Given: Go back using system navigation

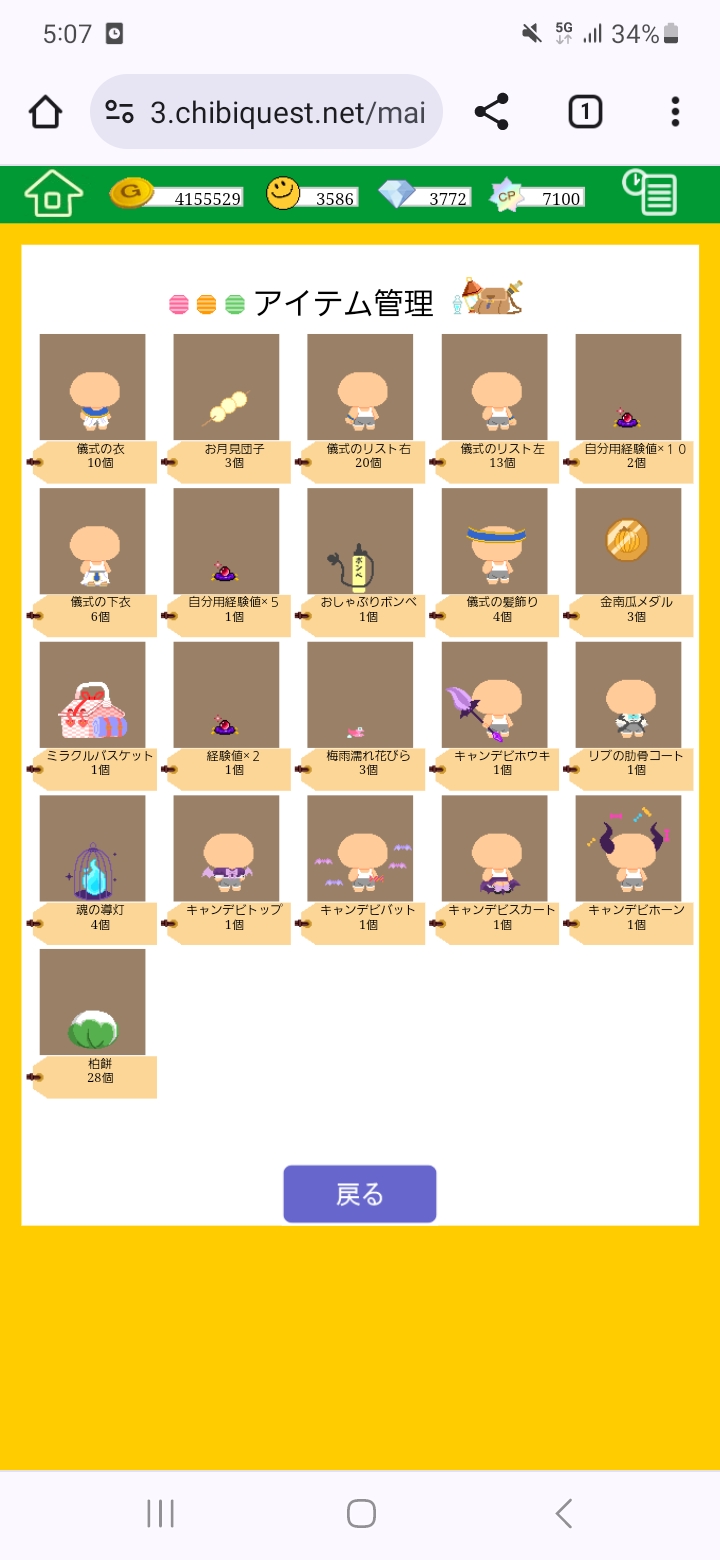Looking at the screenshot, I should pyautogui.click(x=564, y=1513).
